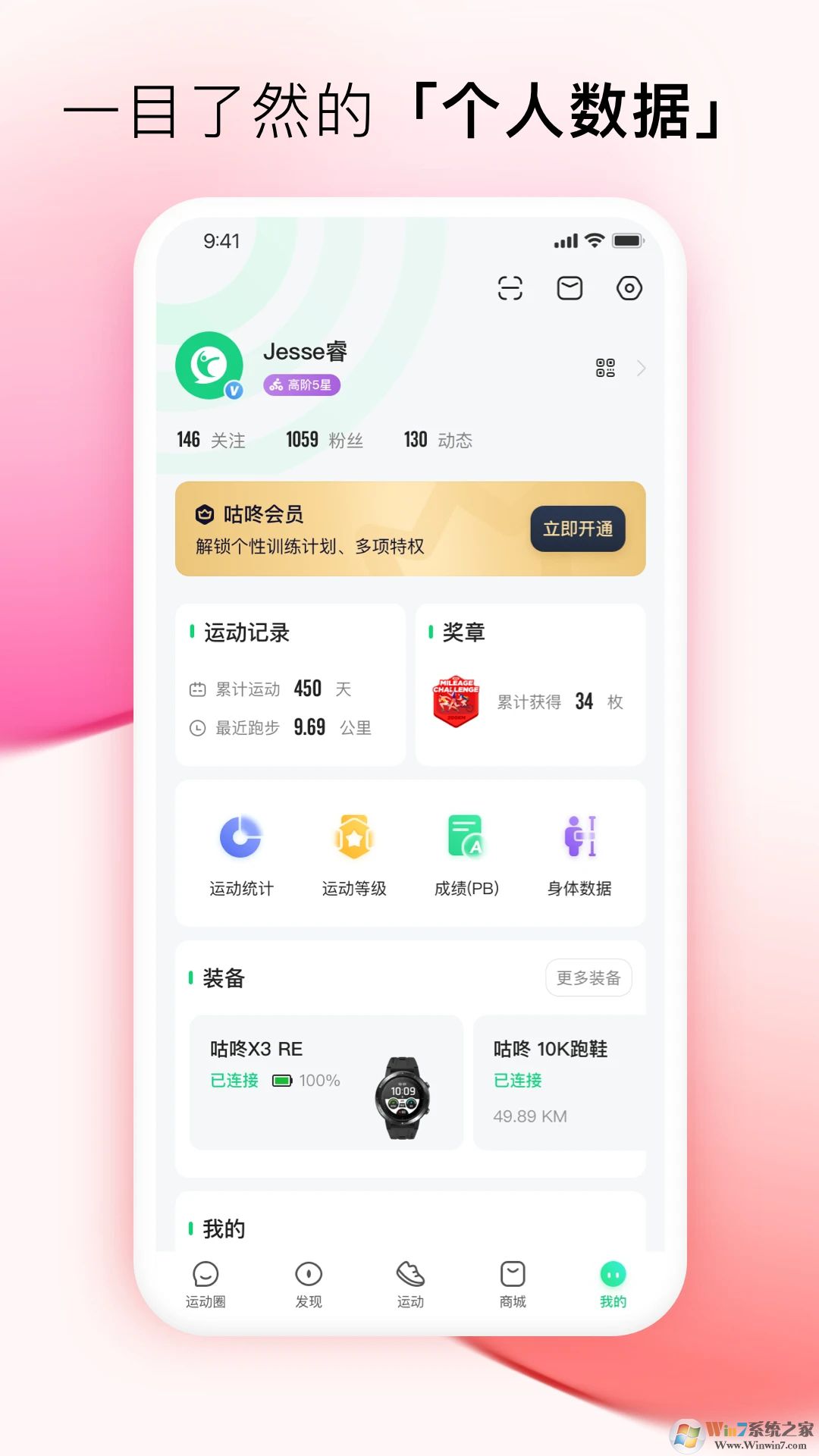Select the 高阶5星 rank badge

click(x=302, y=384)
